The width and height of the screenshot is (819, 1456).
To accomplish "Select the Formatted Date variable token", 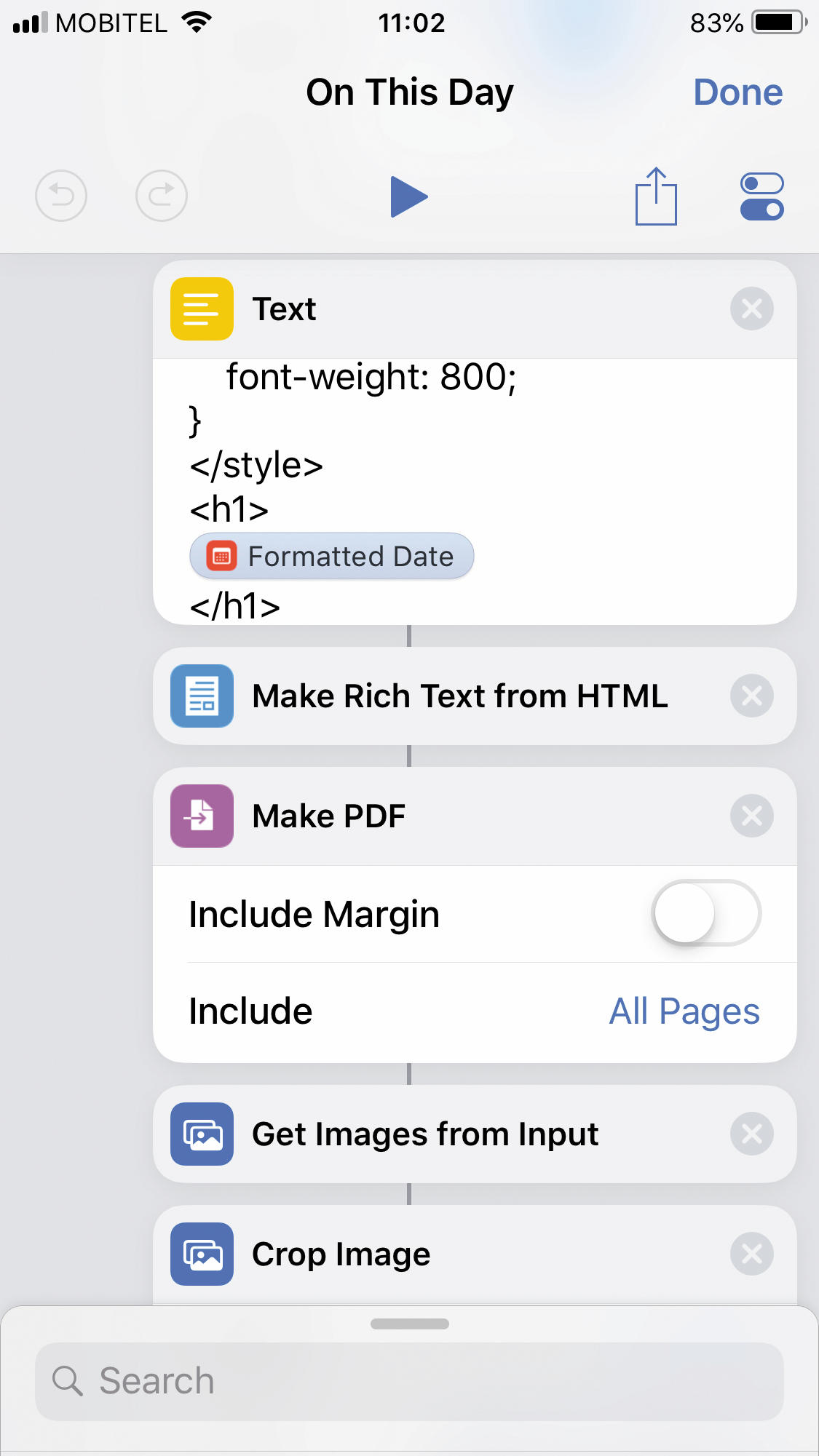I will coord(331,557).
